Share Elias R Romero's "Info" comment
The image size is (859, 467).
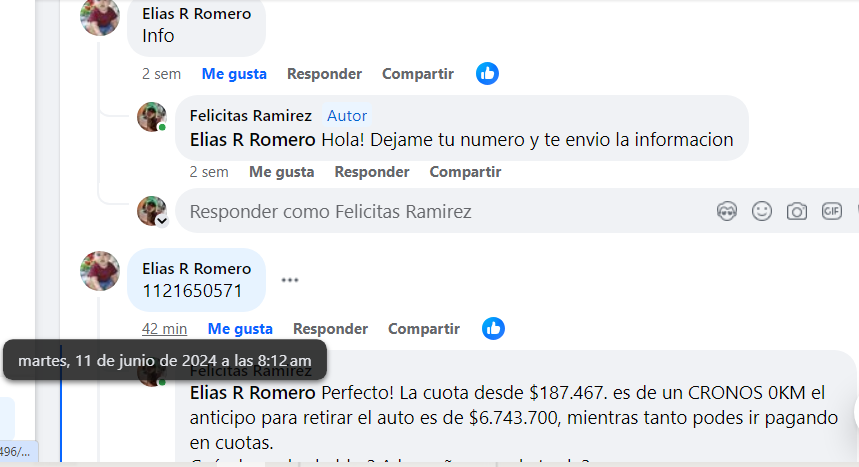click(x=417, y=74)
